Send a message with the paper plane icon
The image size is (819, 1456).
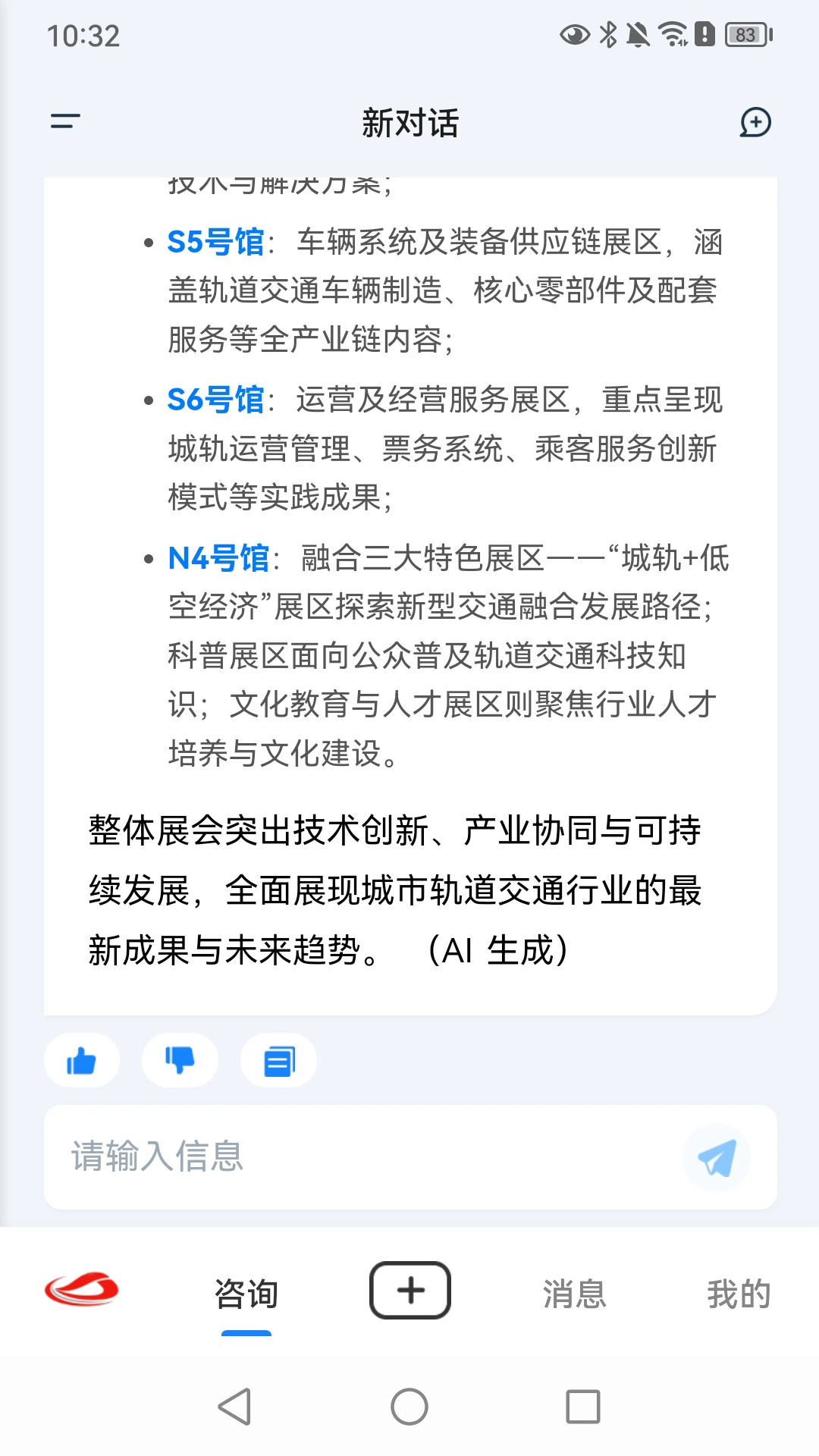coord(717,1156)
